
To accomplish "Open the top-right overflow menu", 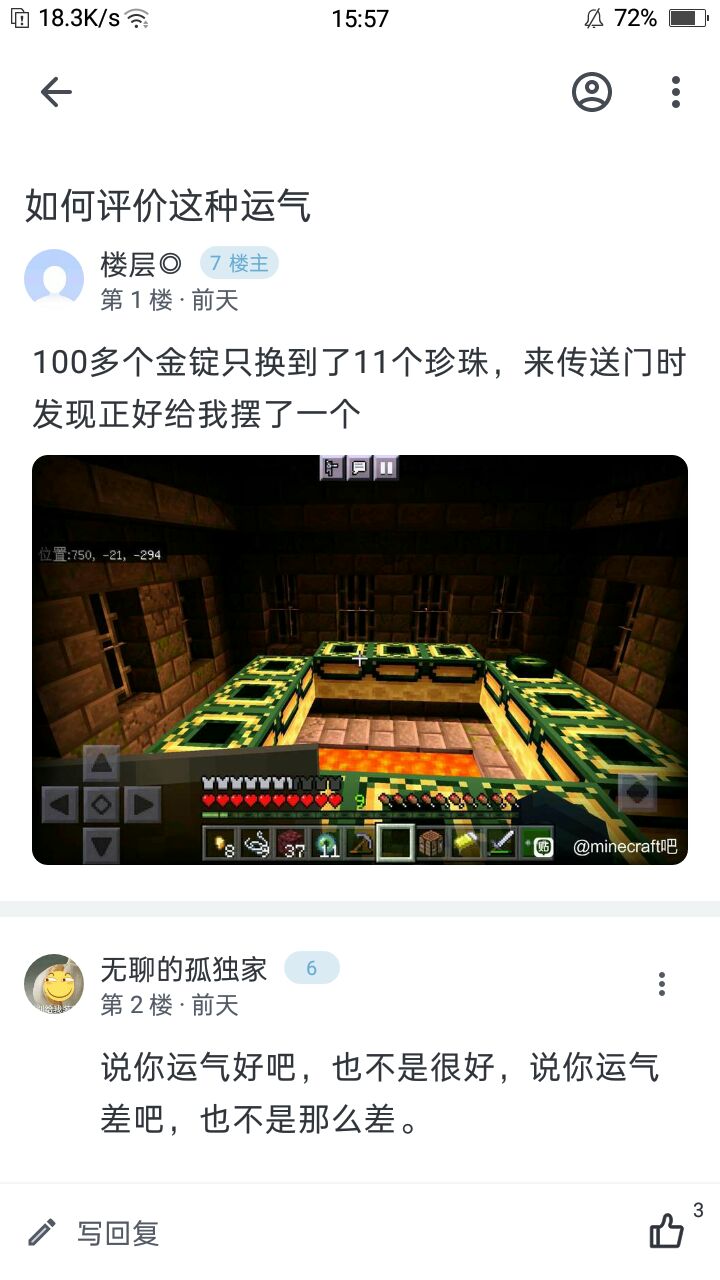I will click(676, 92).
